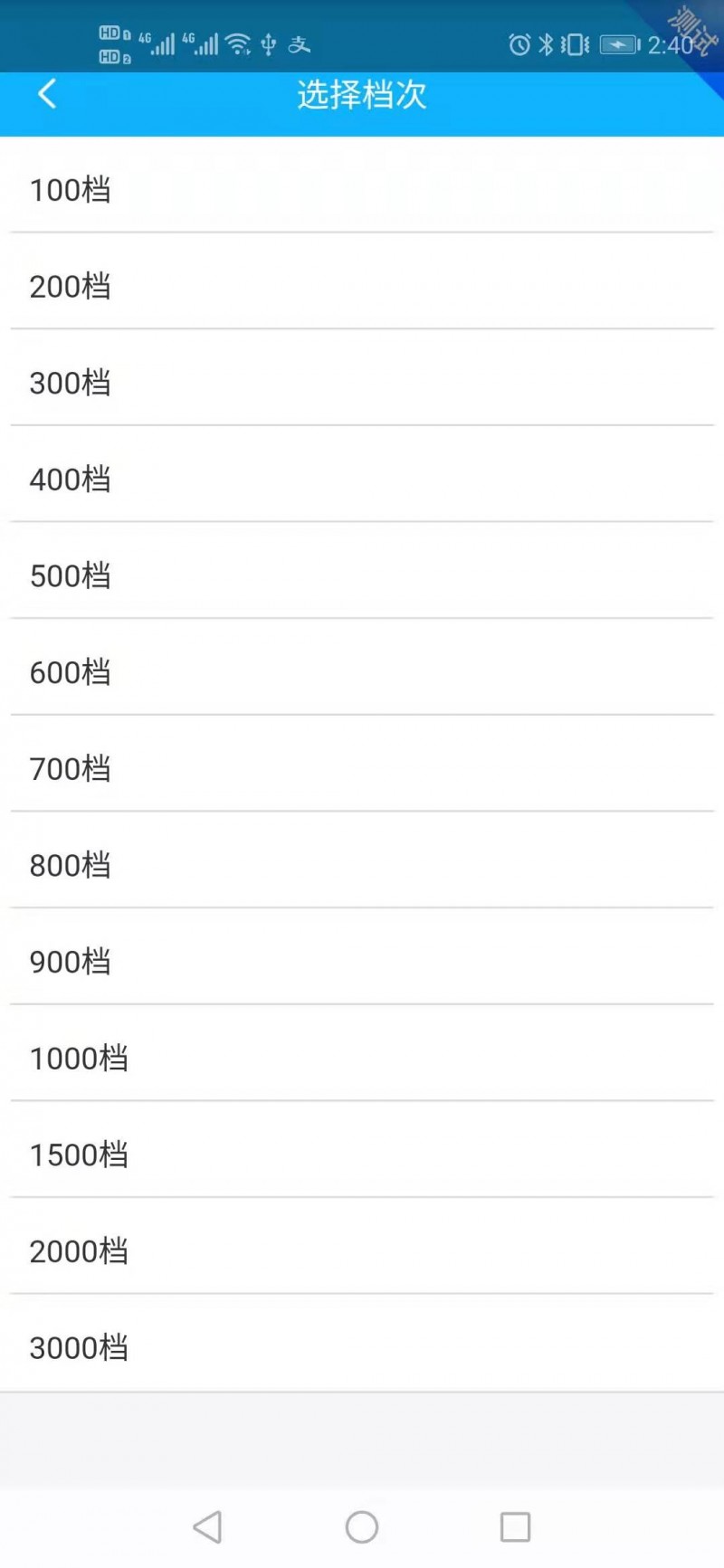This screenshot has width=724, height=1568.
Task: Go back using the header arrow
Action: (x=47, y=94)
